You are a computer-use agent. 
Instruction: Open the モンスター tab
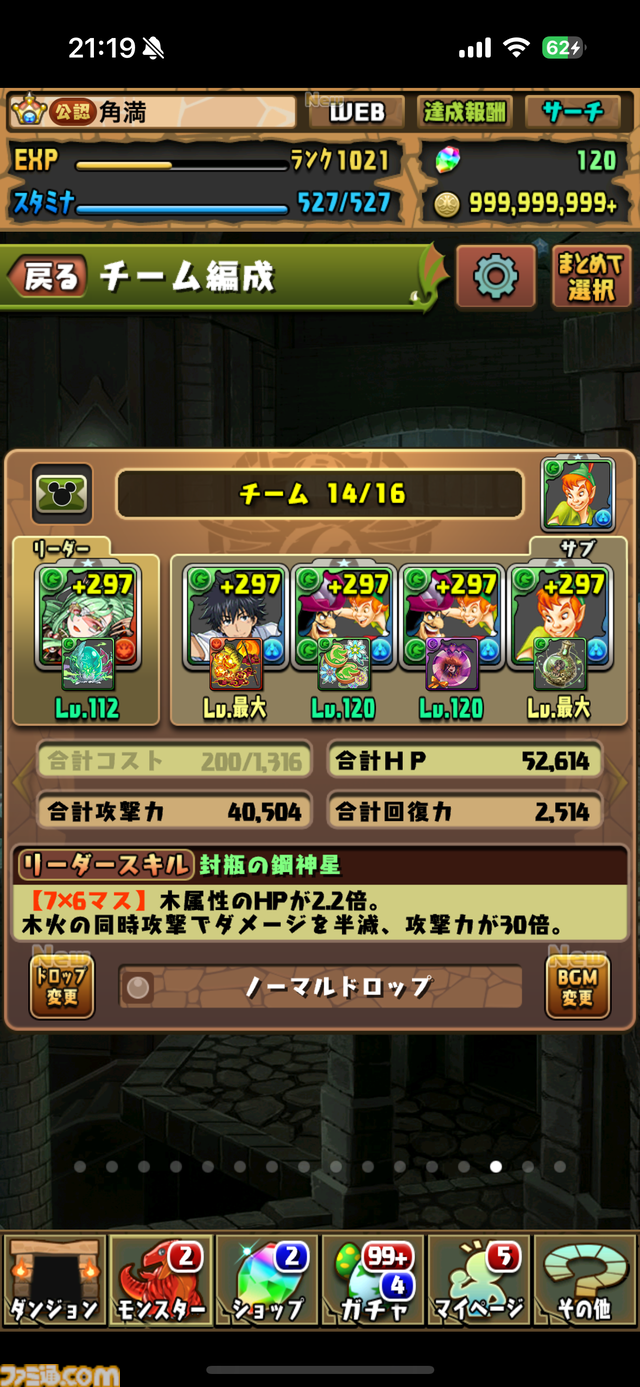[x=160, y=1279]
